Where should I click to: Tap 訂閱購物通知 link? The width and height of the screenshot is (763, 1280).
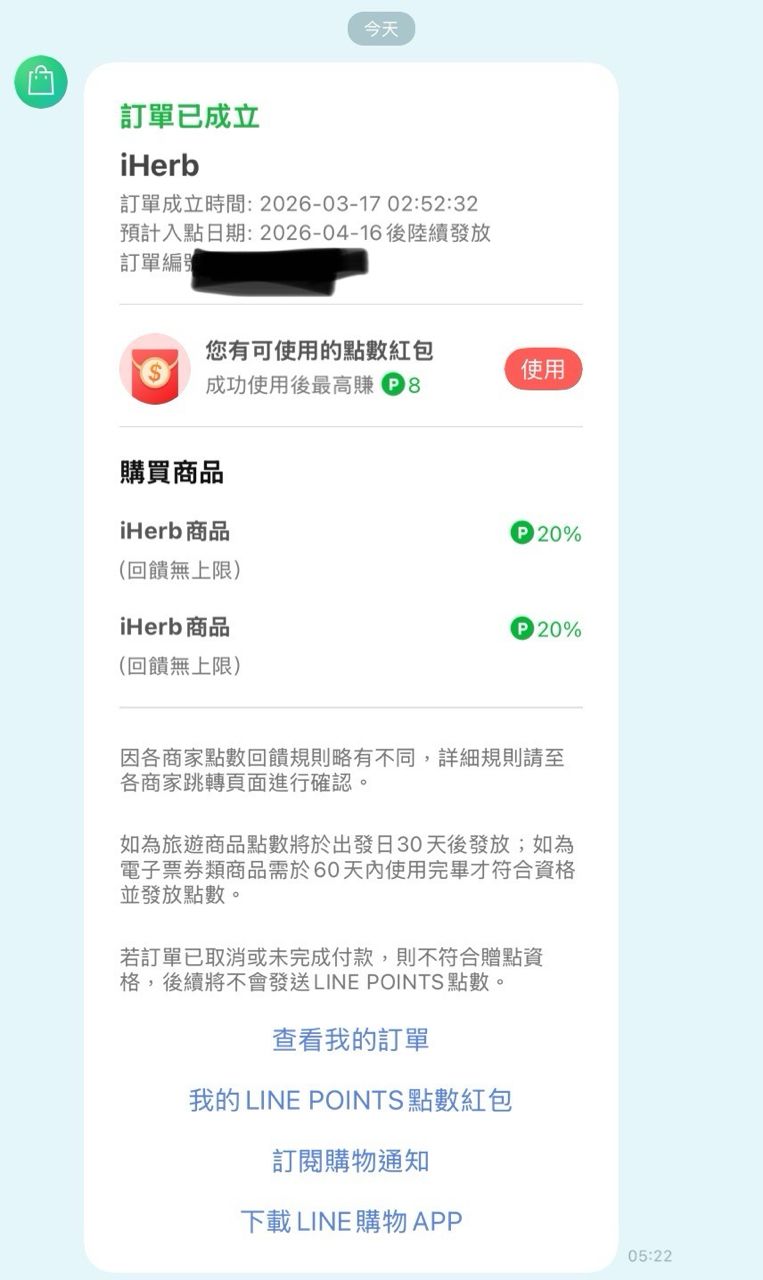tap(350, 1161)
